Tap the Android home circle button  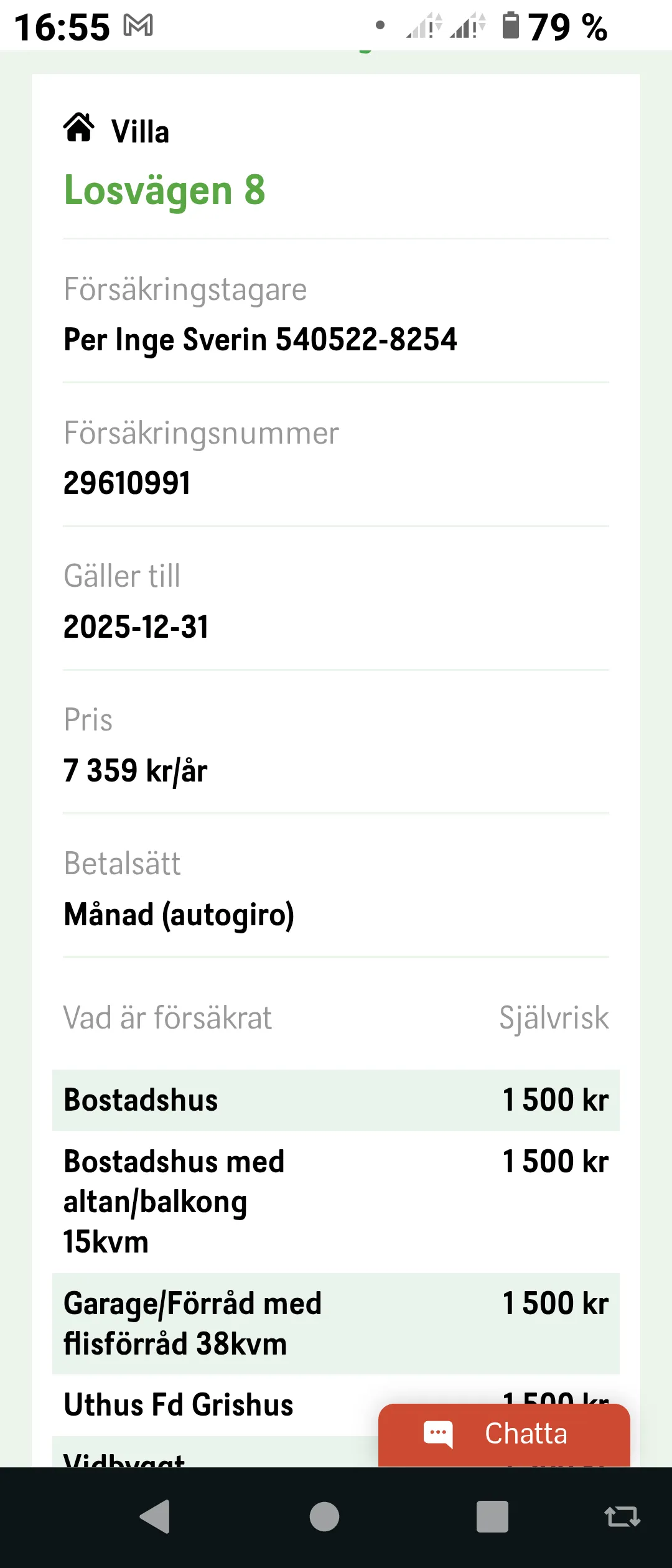point(324,1518)
